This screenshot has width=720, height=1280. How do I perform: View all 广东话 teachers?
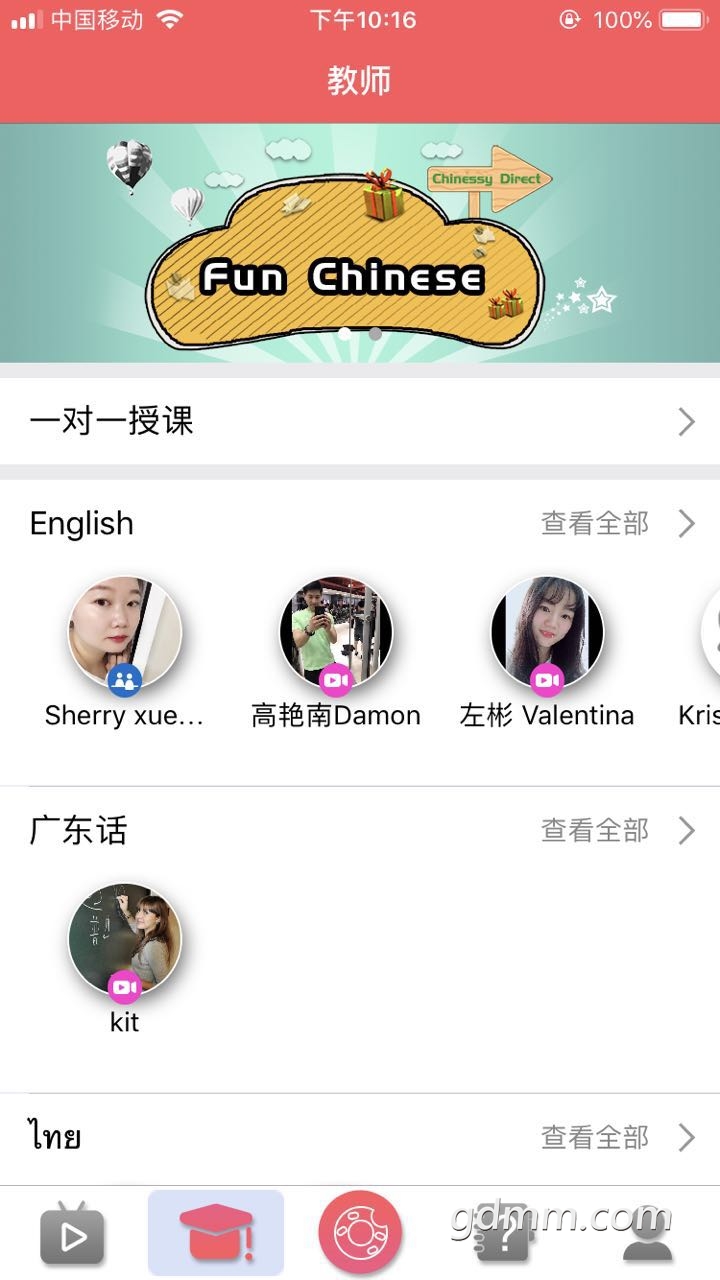click(616, 830)
